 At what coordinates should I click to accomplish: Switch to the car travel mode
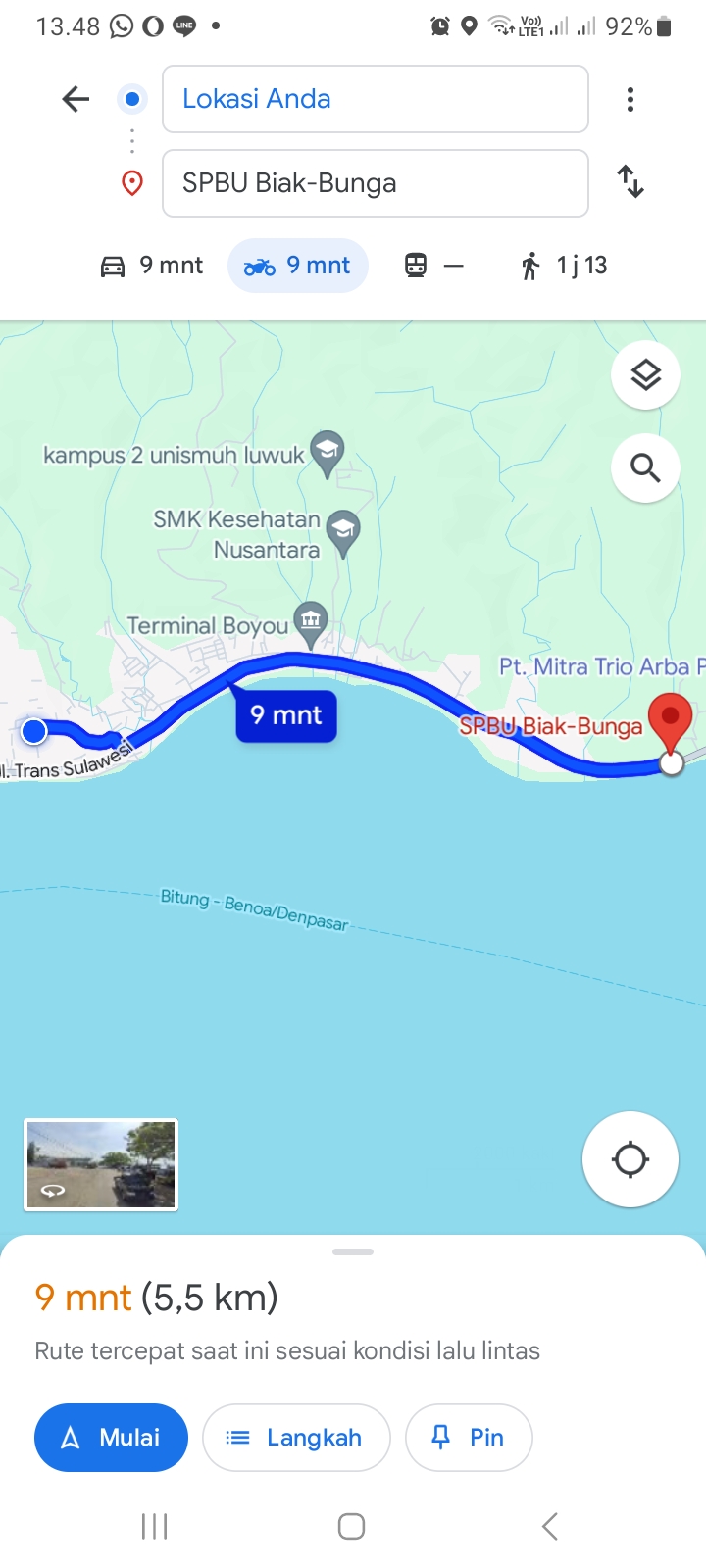152,266
